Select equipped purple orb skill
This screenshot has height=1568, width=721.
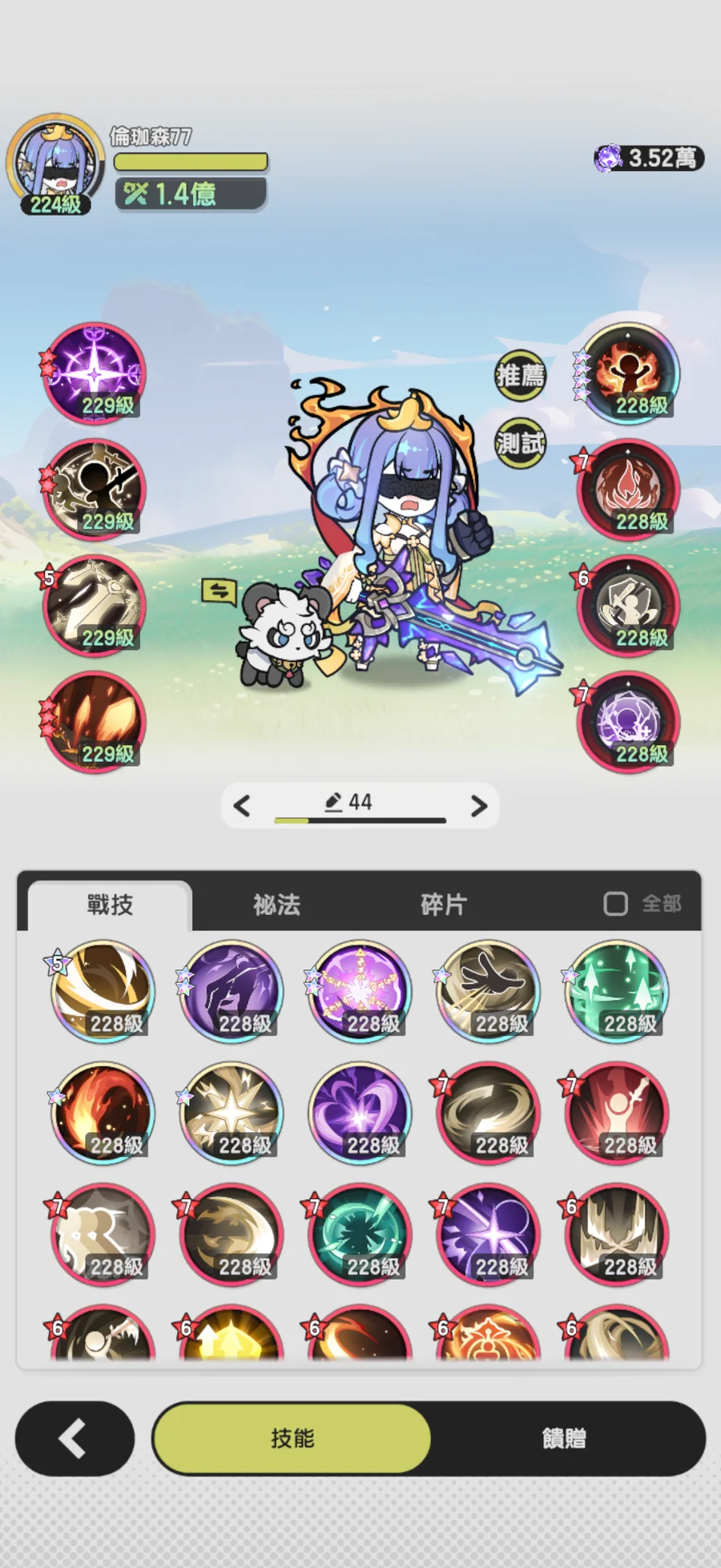click(629, 722)
